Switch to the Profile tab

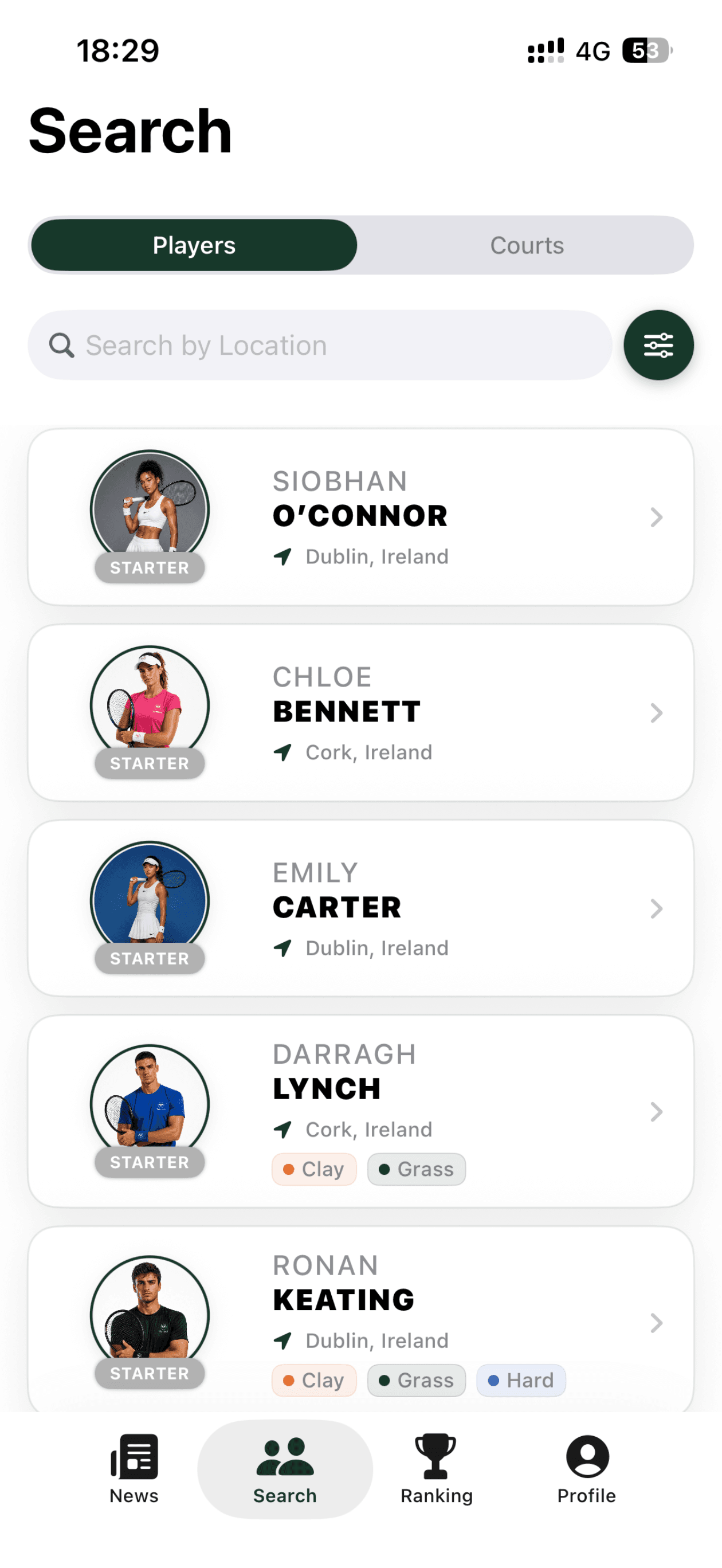click(x=587, y=1469)
